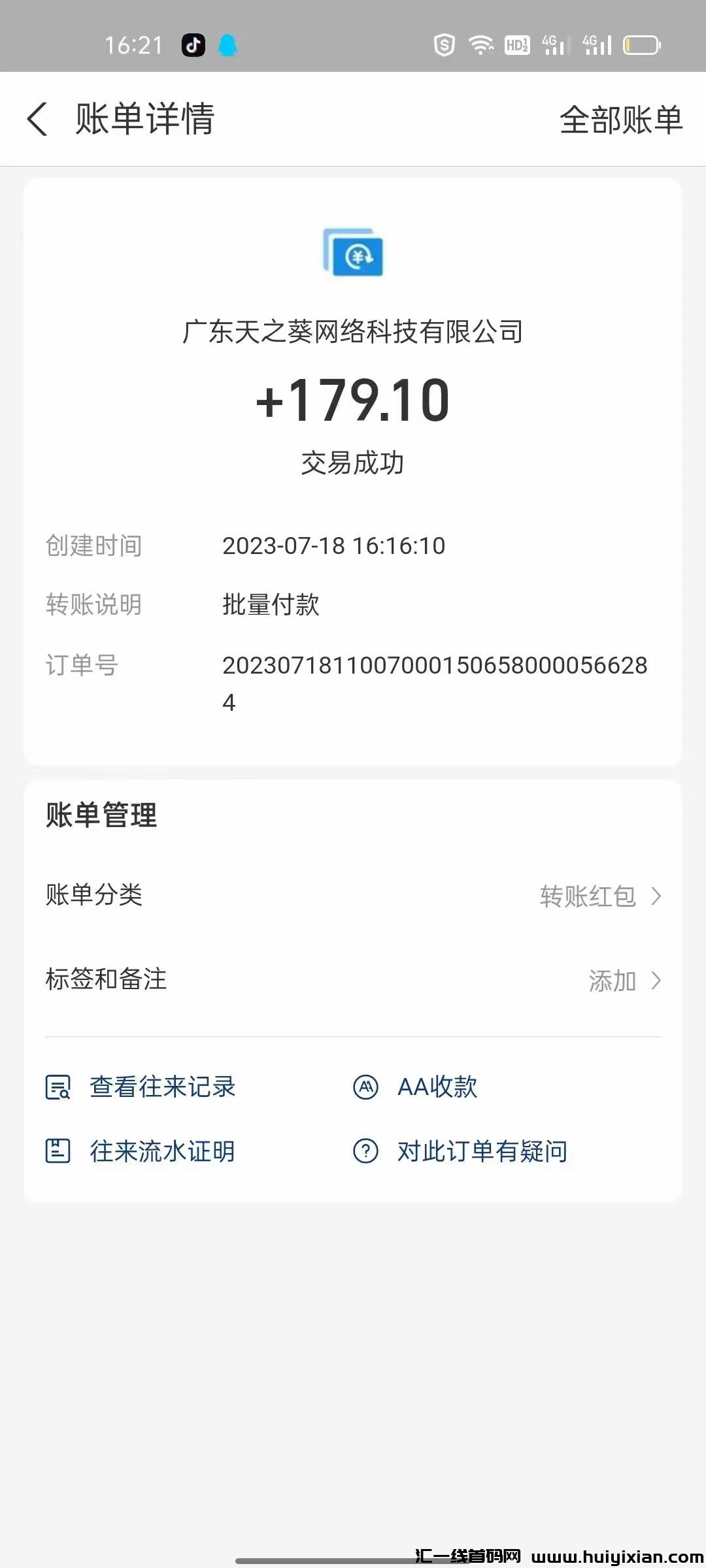This screenshot has height=1568, width=706.
Task: Open the 转账红包 bill category selector
Action: (x=586, y=896)
